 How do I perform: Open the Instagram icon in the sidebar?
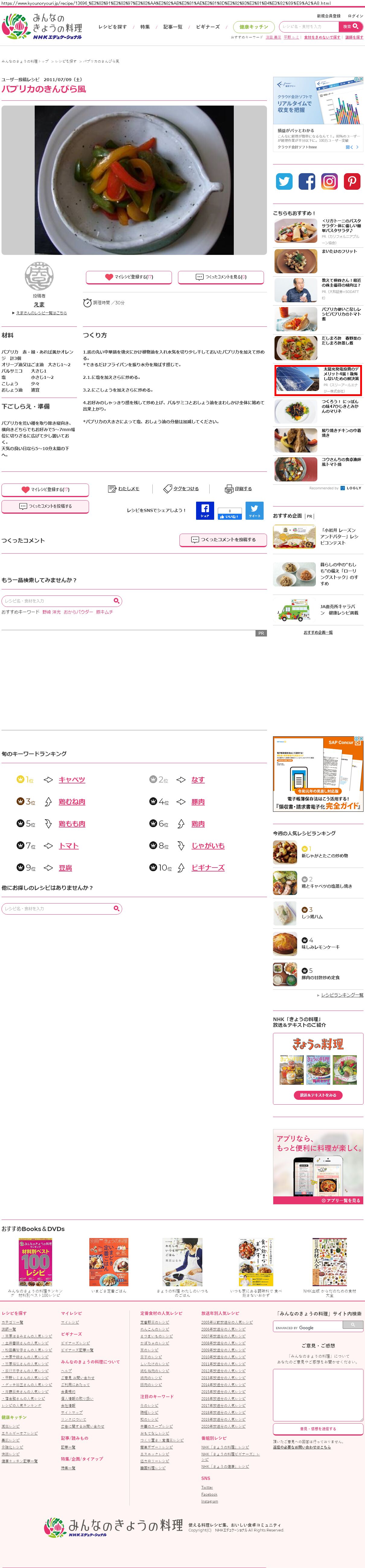tap(329, 181)
